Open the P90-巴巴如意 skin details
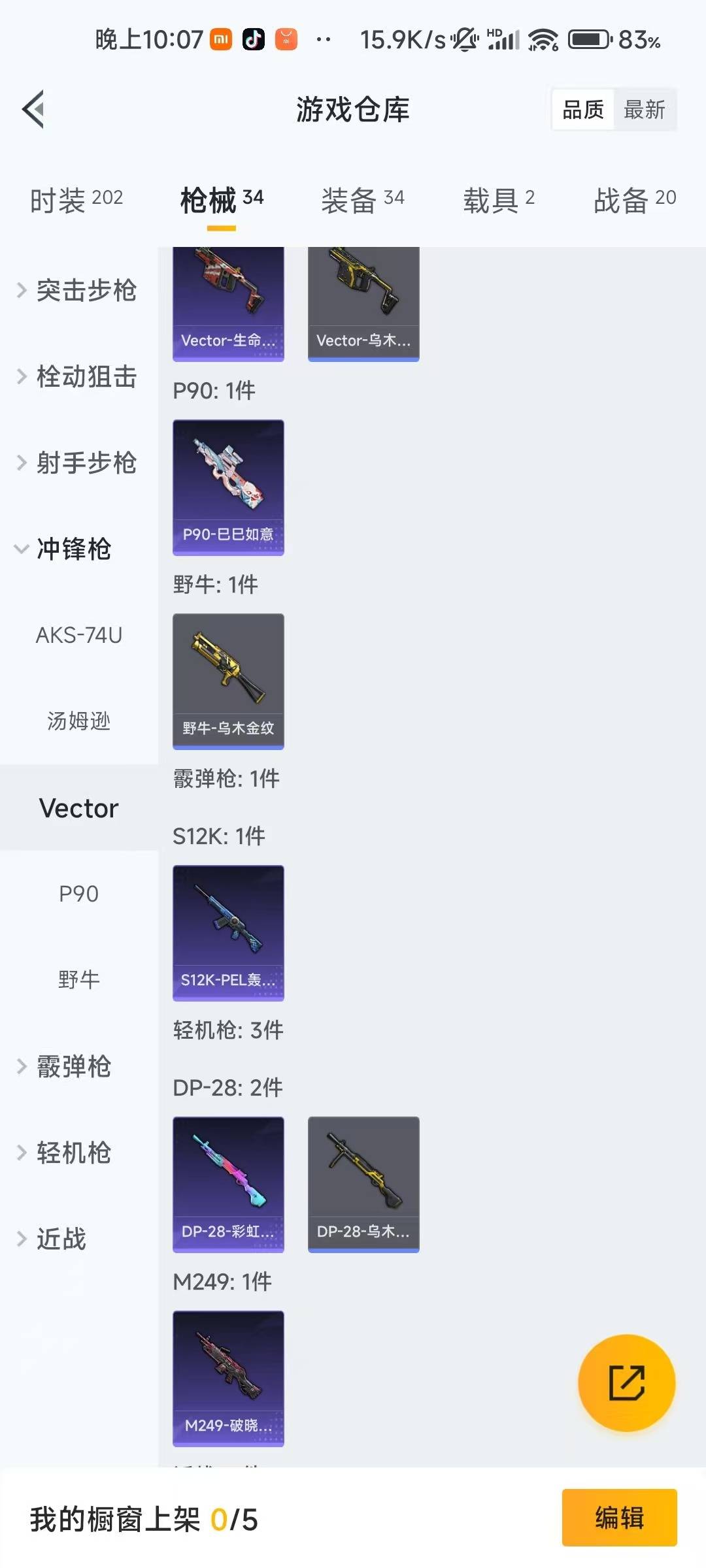Image resolution: width=706 pixels, height=1568 pixels. [x=228, y=487]
